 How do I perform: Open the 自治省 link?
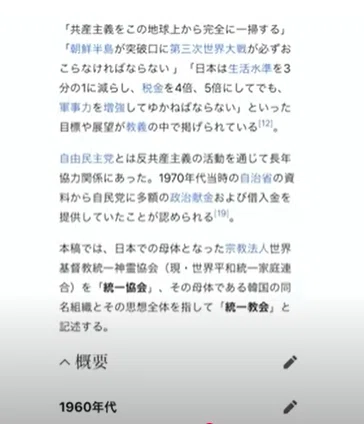coord(256,178)
